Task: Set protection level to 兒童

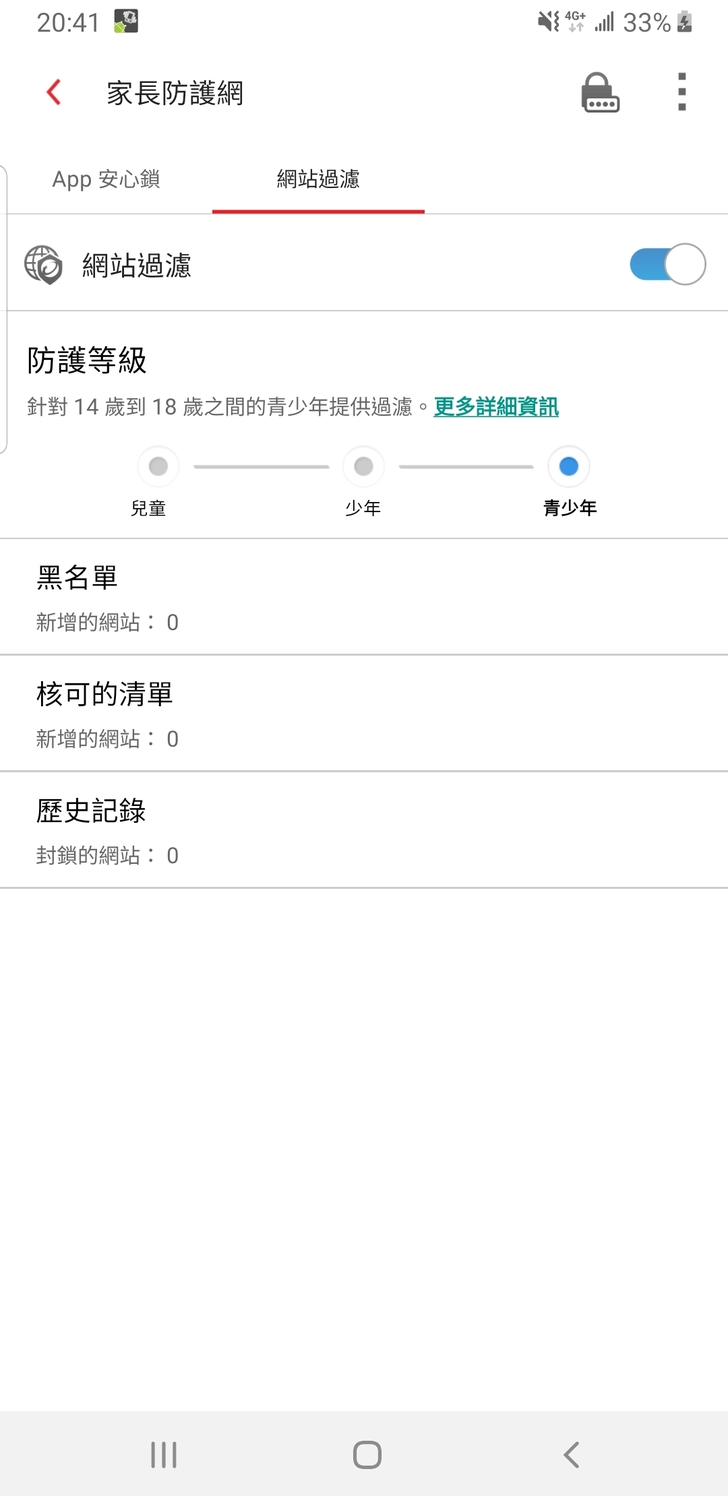Action: [x=158, y=466]
